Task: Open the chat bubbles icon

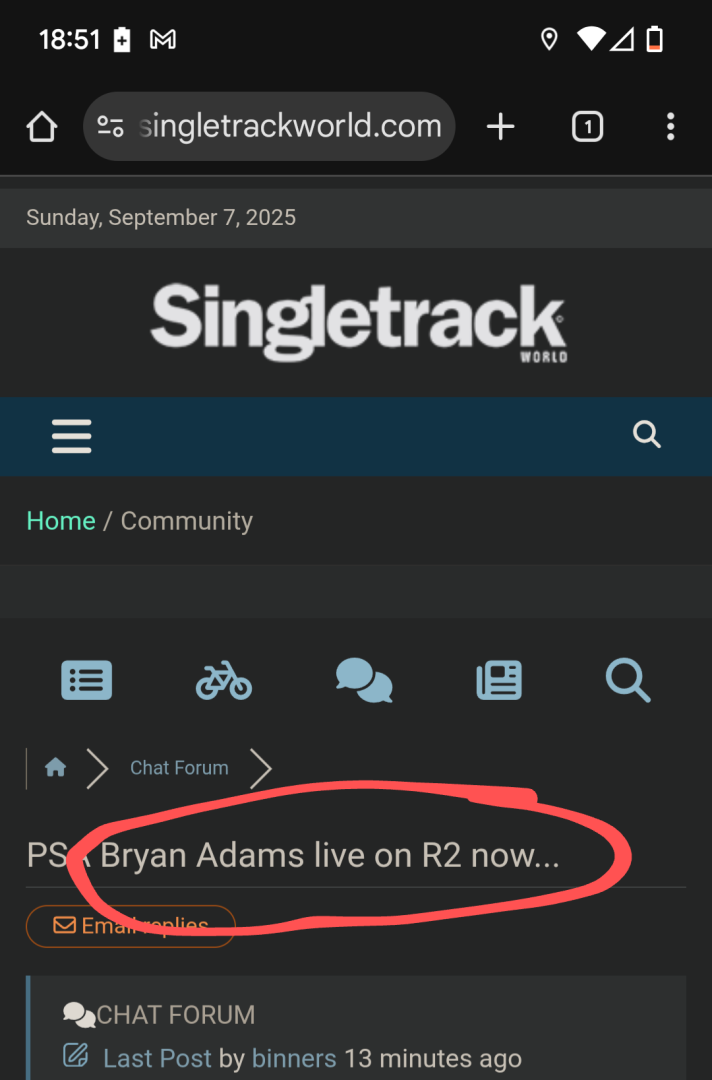Action: point(363,681)
